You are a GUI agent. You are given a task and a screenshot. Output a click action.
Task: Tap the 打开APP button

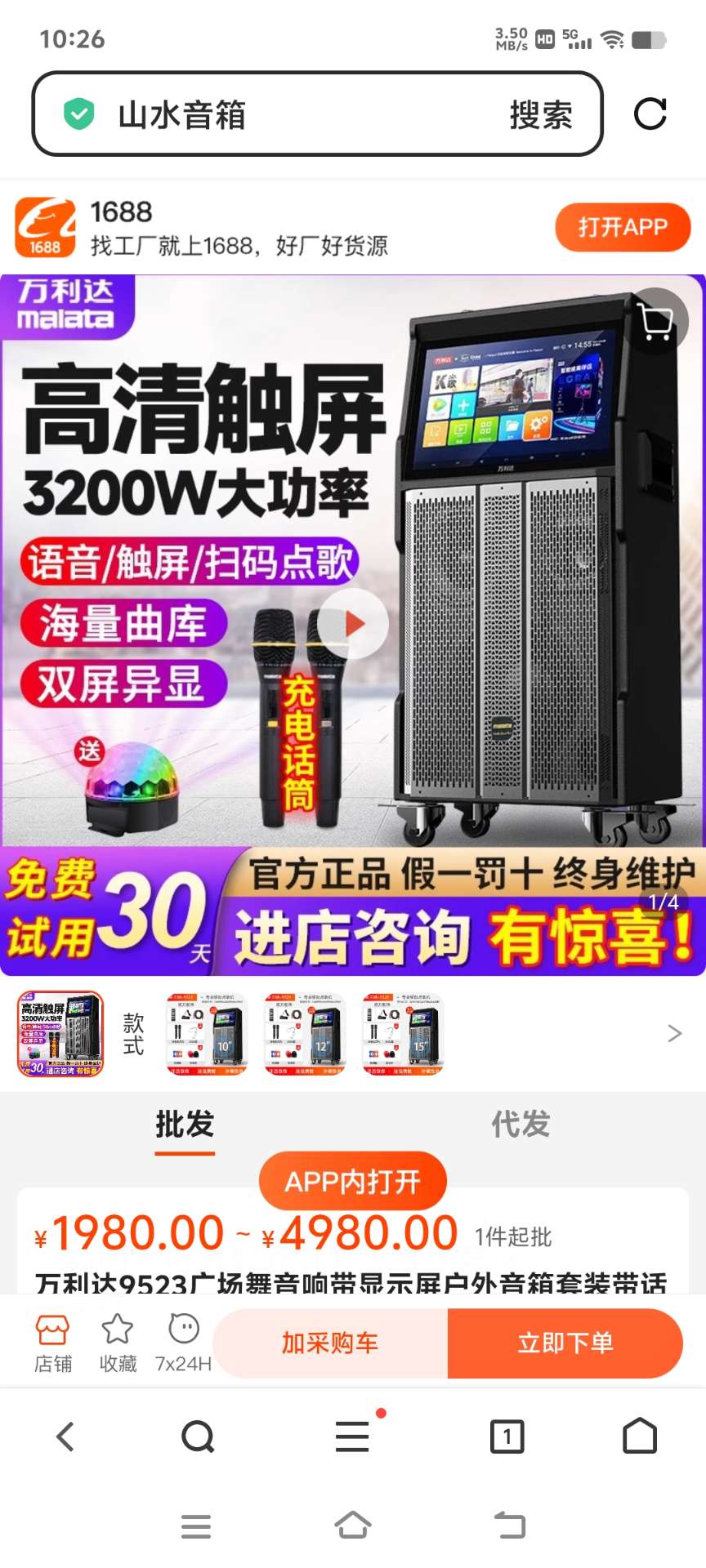click(623, 226)
